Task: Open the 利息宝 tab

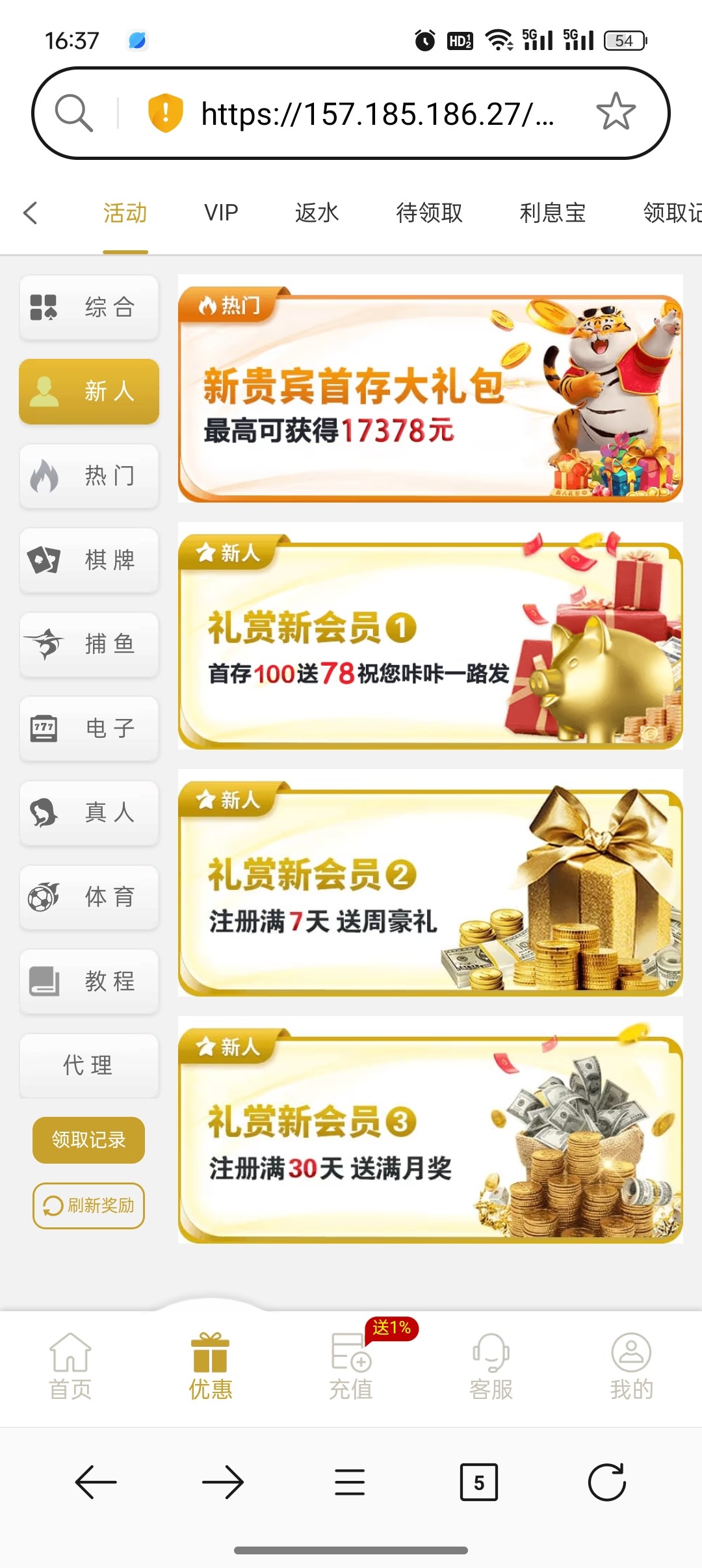Action: pos(552,213)
